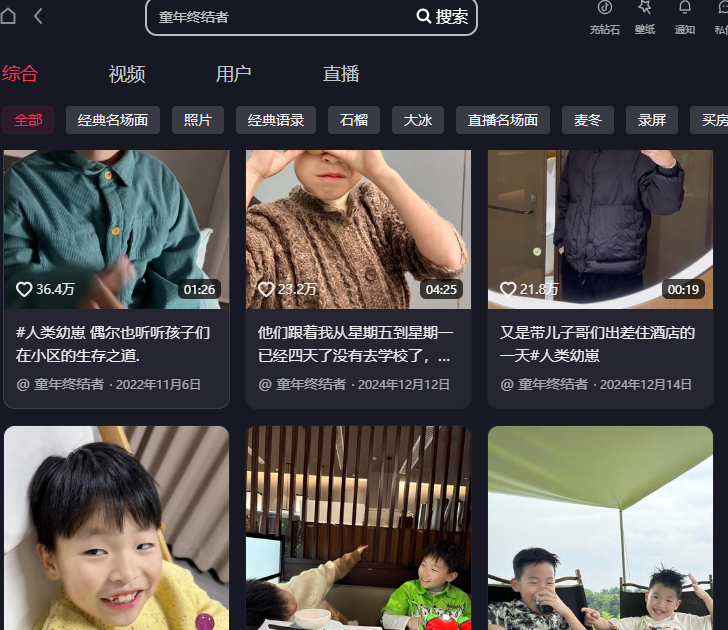The image size is (728, 630).
Task: Go back using the left arrow
Action: 38,16
